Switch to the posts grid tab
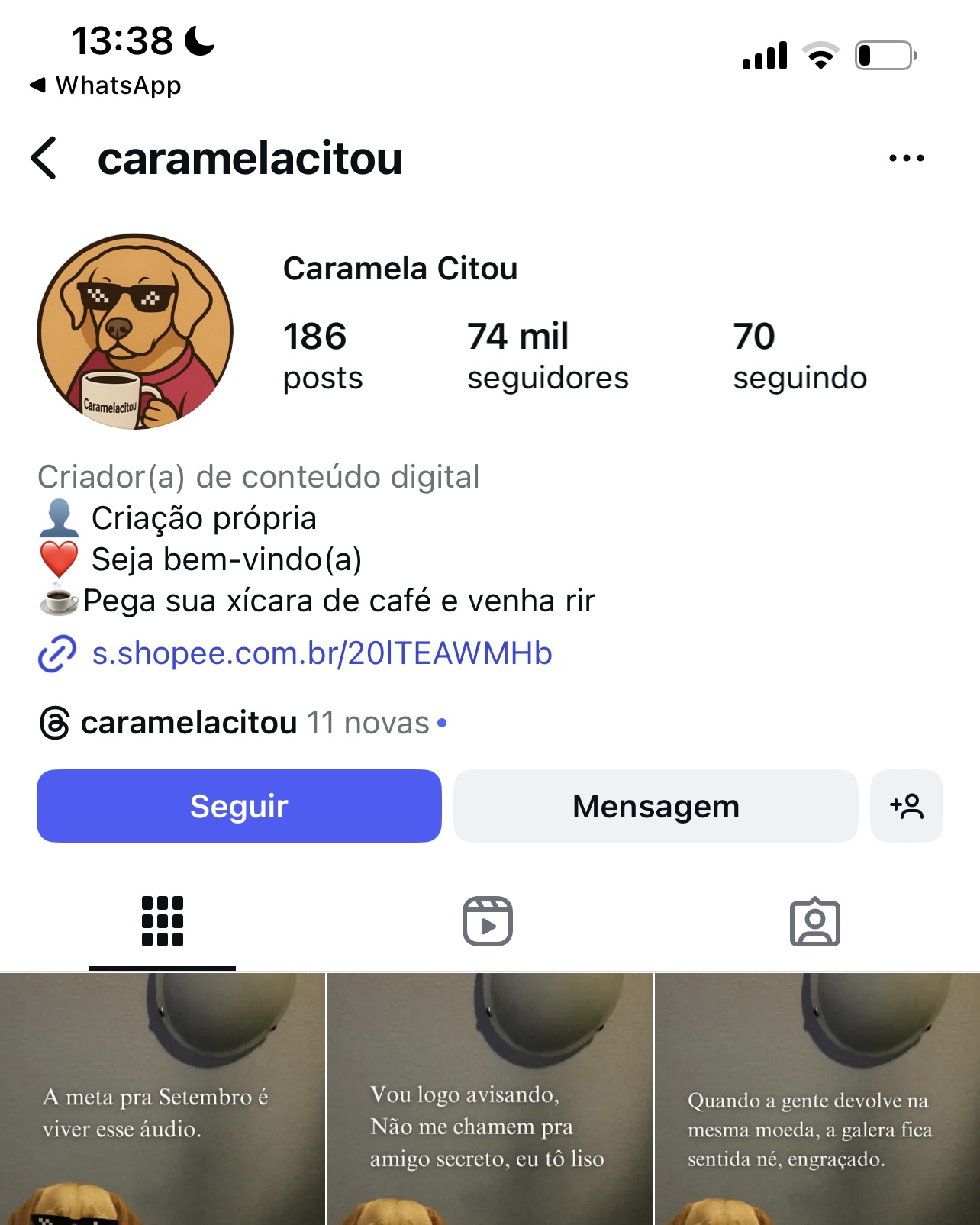Screen dimensions: 980x1225 tap(163, 921)
